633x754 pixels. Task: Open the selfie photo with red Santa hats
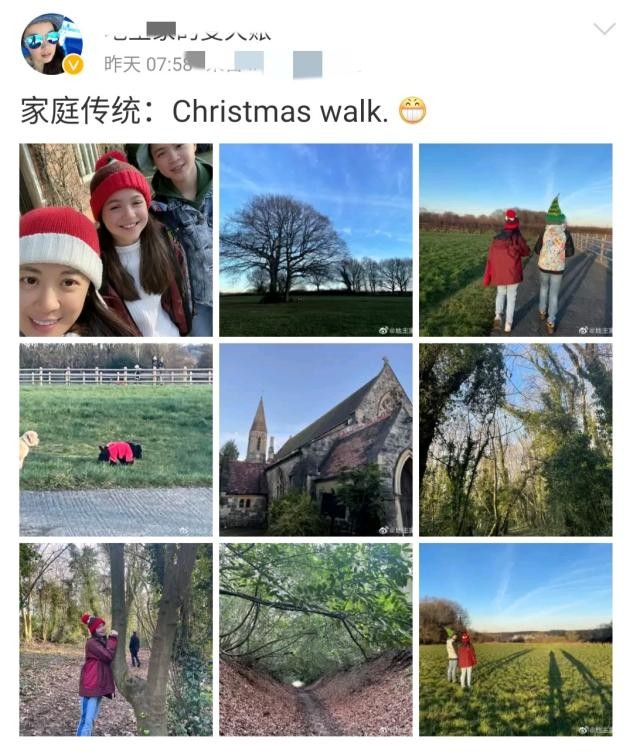116,240
